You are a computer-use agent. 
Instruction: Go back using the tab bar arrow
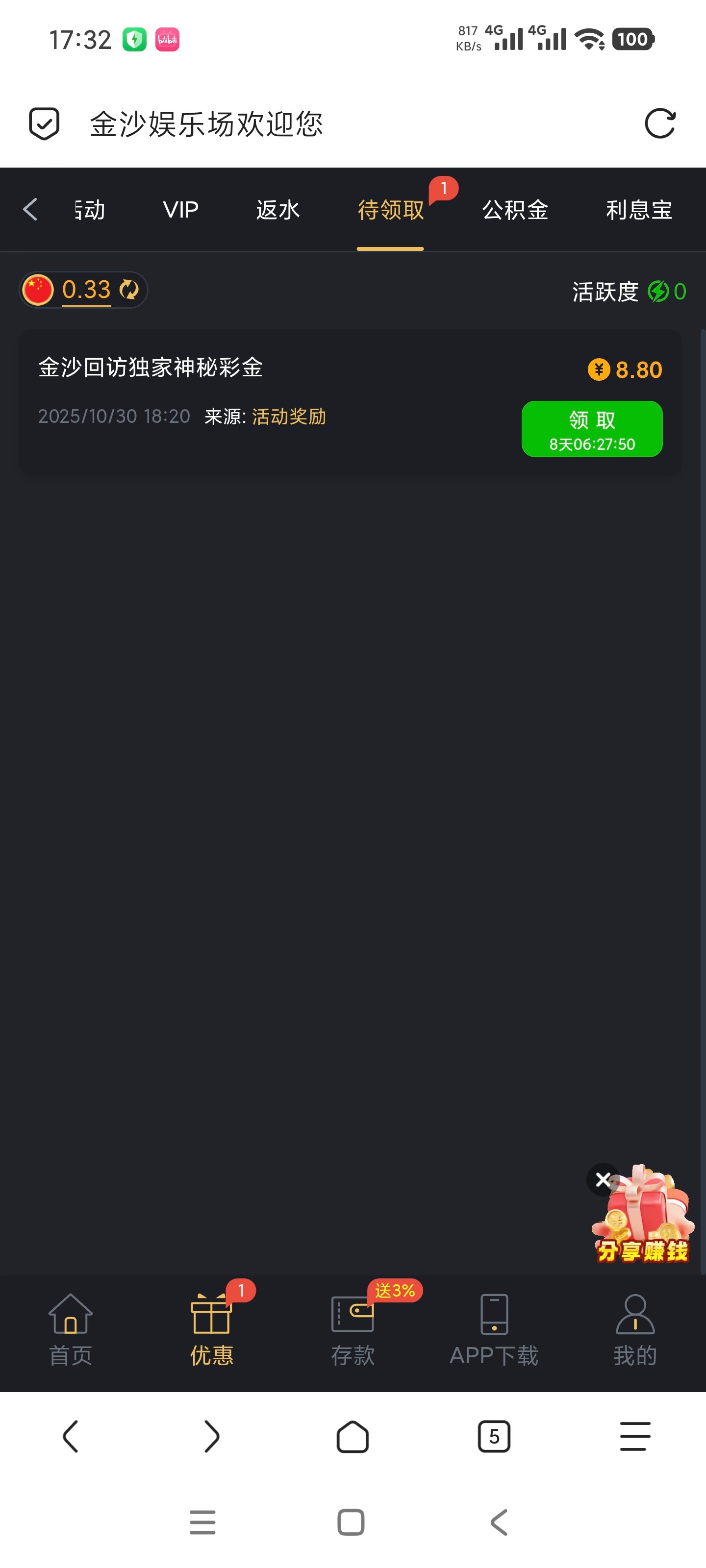[x=30, y=209]
